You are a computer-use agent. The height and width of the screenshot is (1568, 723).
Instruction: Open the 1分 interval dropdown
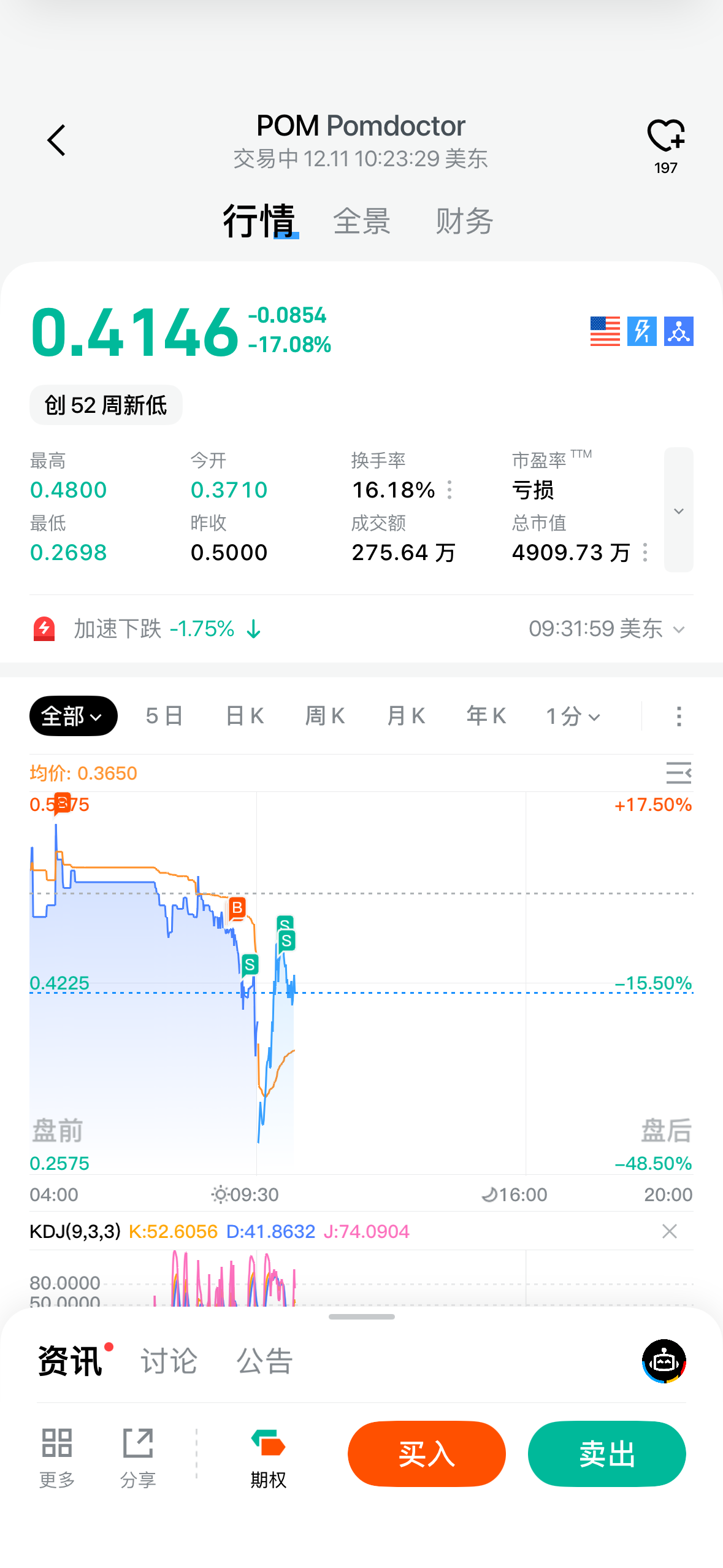(x=573, y=716)
